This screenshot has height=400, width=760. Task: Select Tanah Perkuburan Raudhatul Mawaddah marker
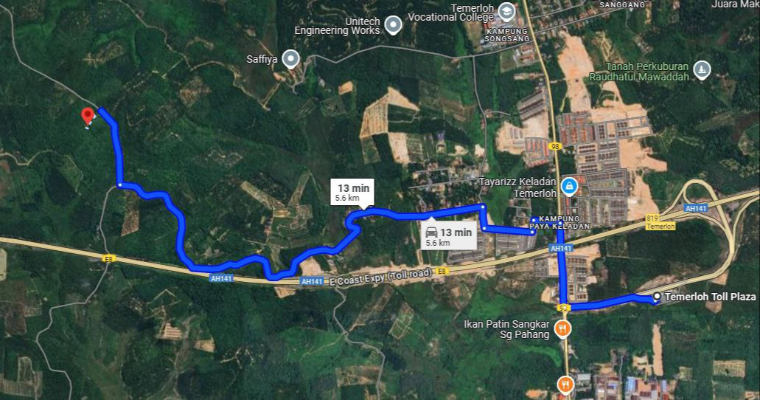(703, 70)
